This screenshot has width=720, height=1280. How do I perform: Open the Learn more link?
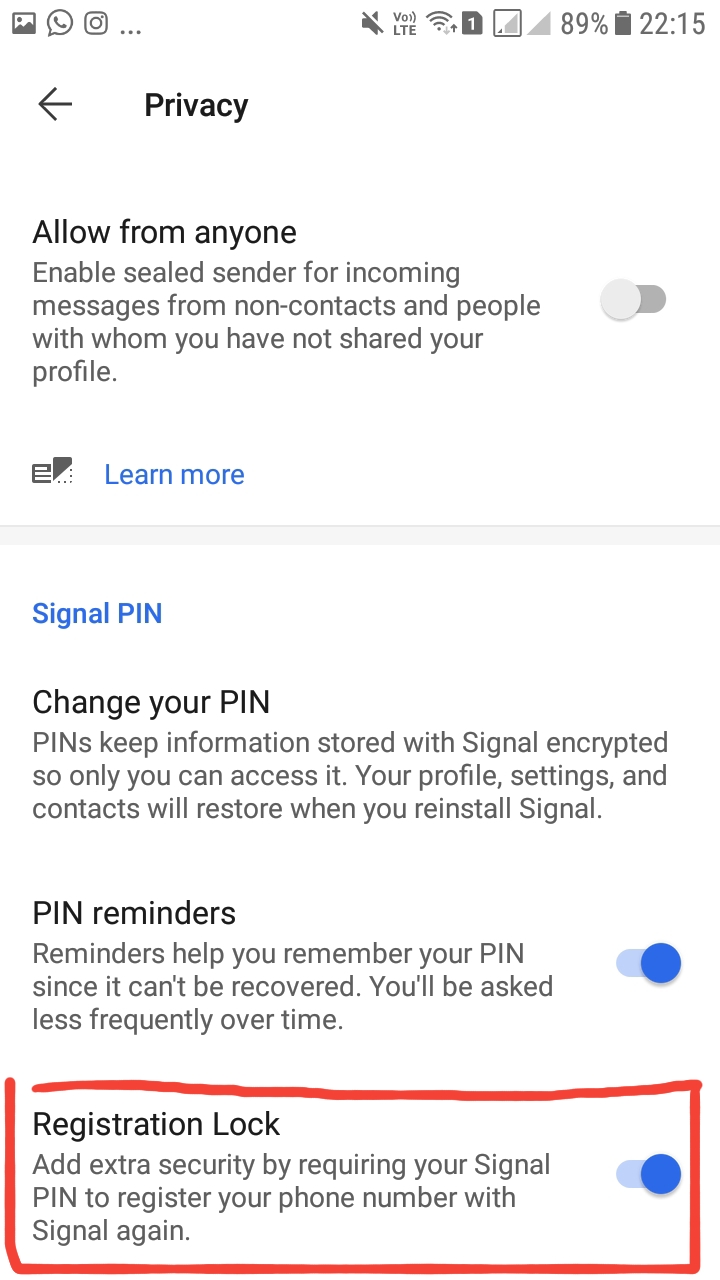(174, 474)
